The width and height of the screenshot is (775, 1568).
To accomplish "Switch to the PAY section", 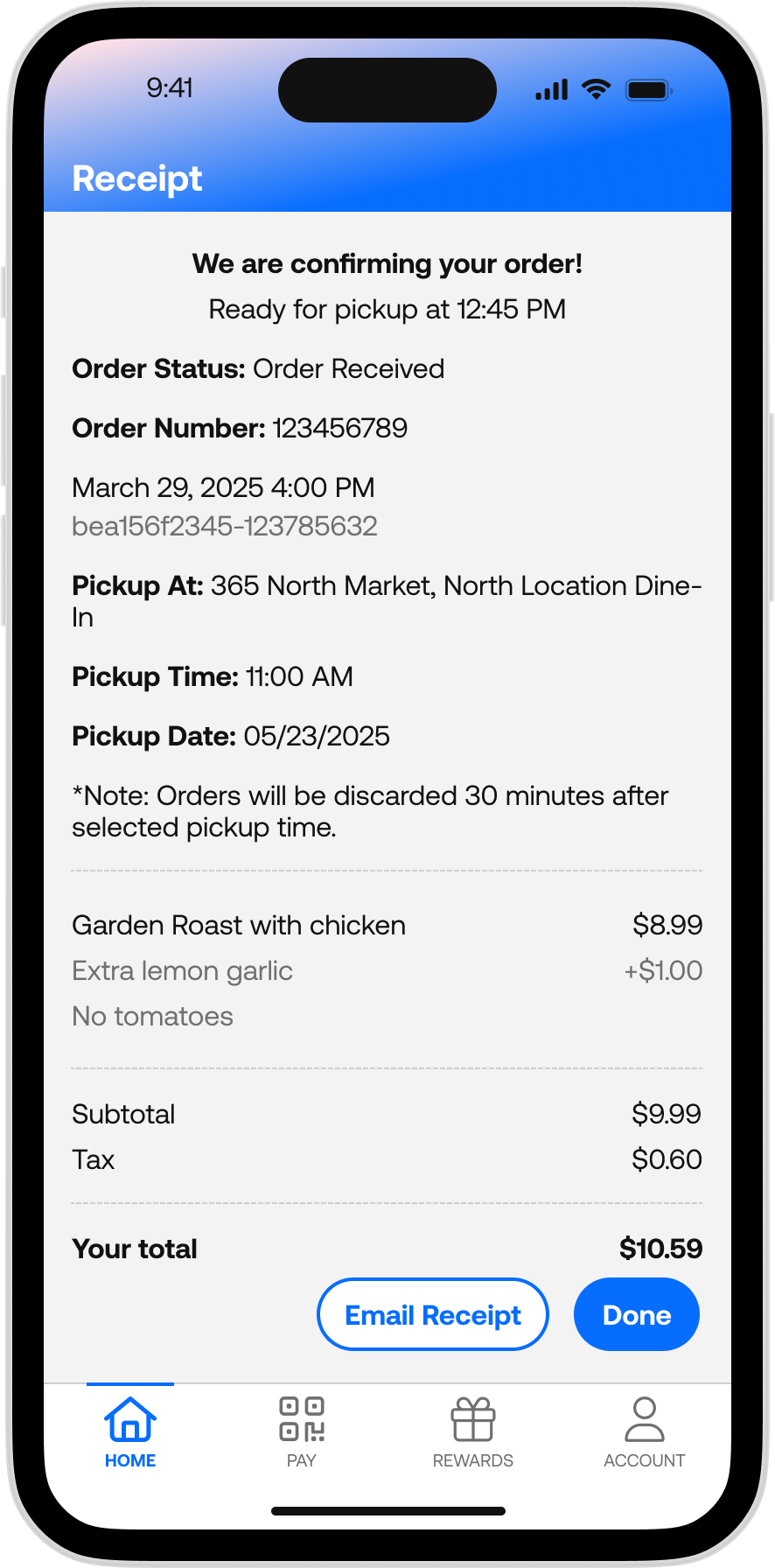I will pos(301,1459).
